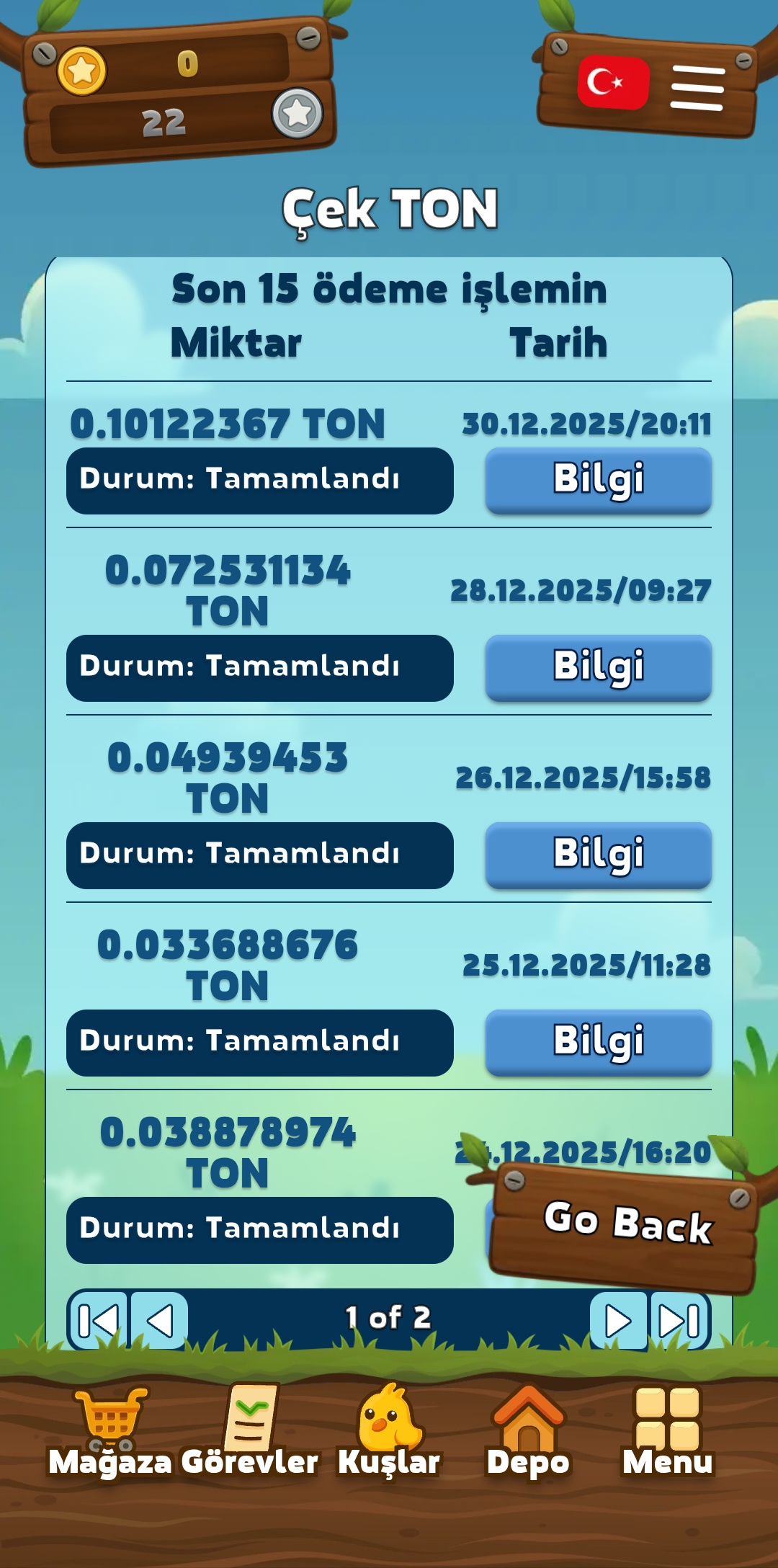Select the Görevler tasks icon
The width and height of the screenshot is (778, 1568).
(249, 1416)
